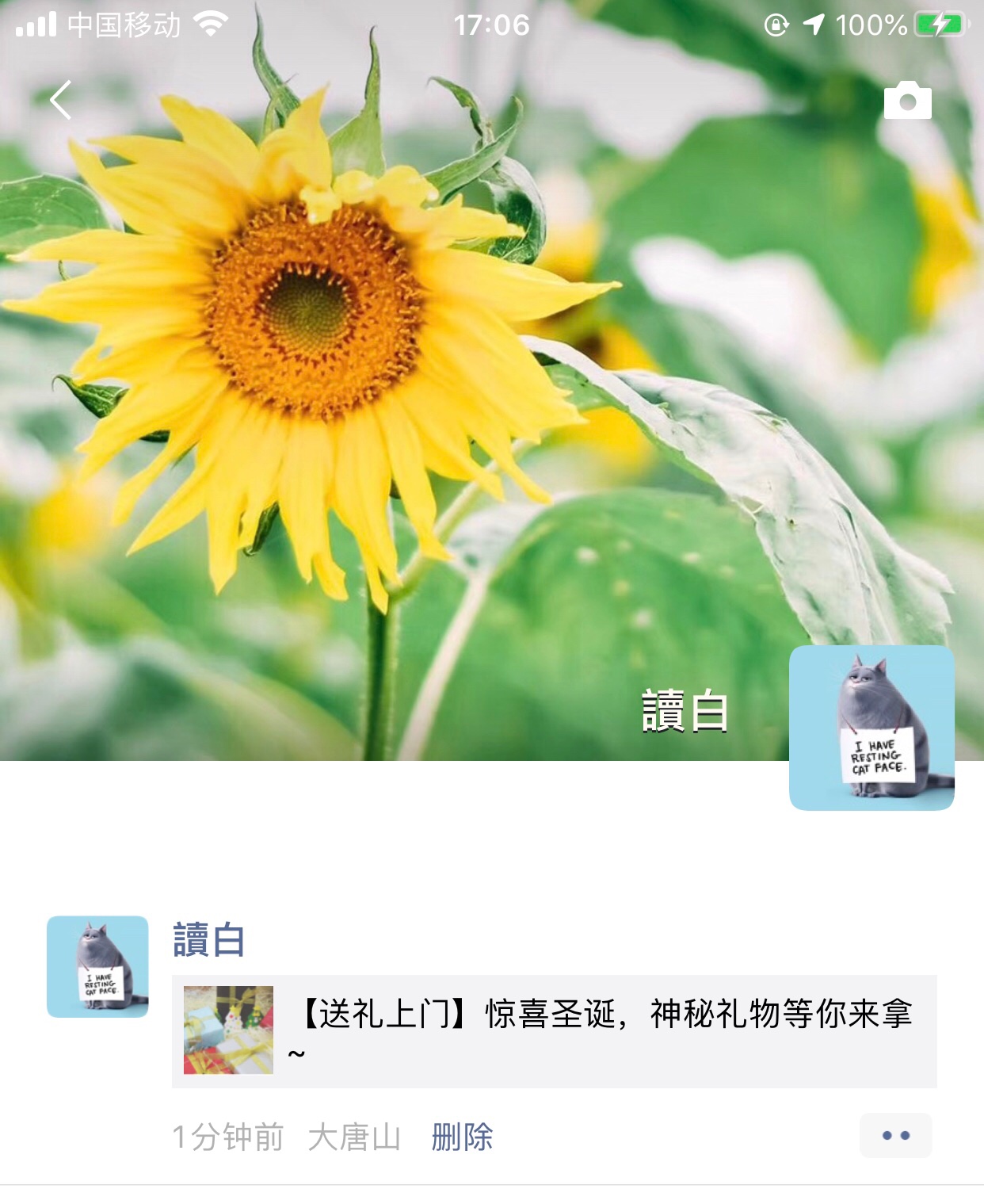Open the 讀白 username link on the post
Viewport: 984px width, 1204px height.
coord(208,940)
